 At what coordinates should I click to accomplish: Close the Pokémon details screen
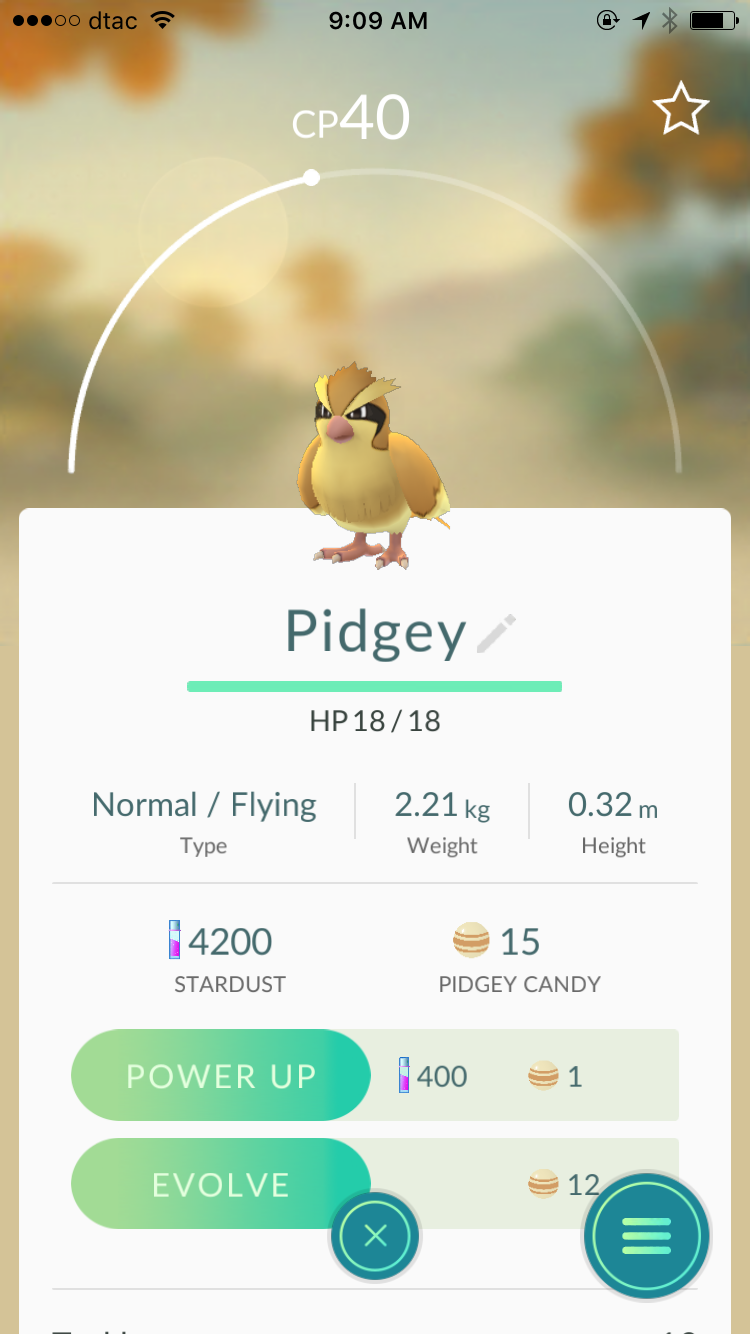click(375, 1237)
